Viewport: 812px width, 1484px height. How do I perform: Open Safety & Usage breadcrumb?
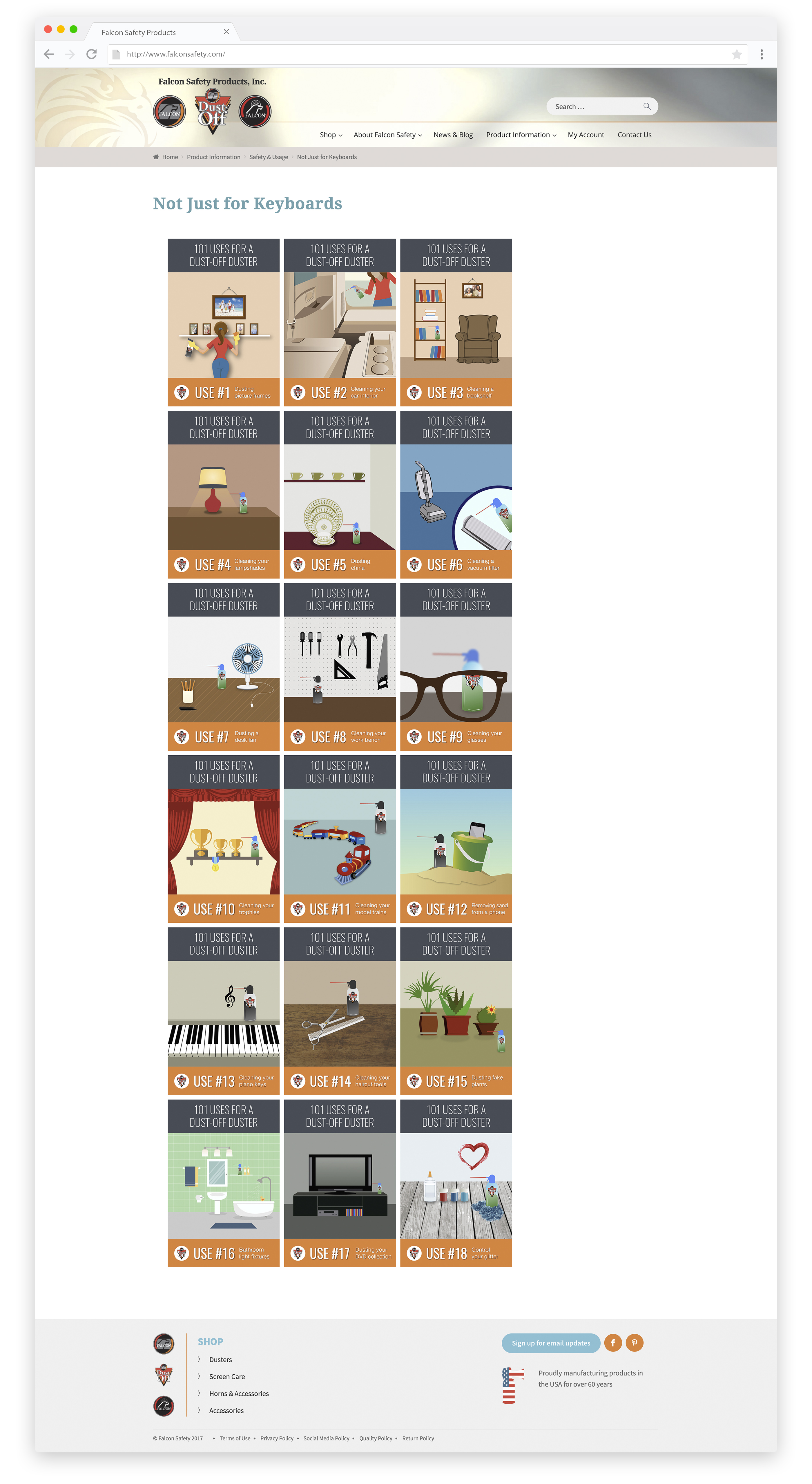coord(268,157)
